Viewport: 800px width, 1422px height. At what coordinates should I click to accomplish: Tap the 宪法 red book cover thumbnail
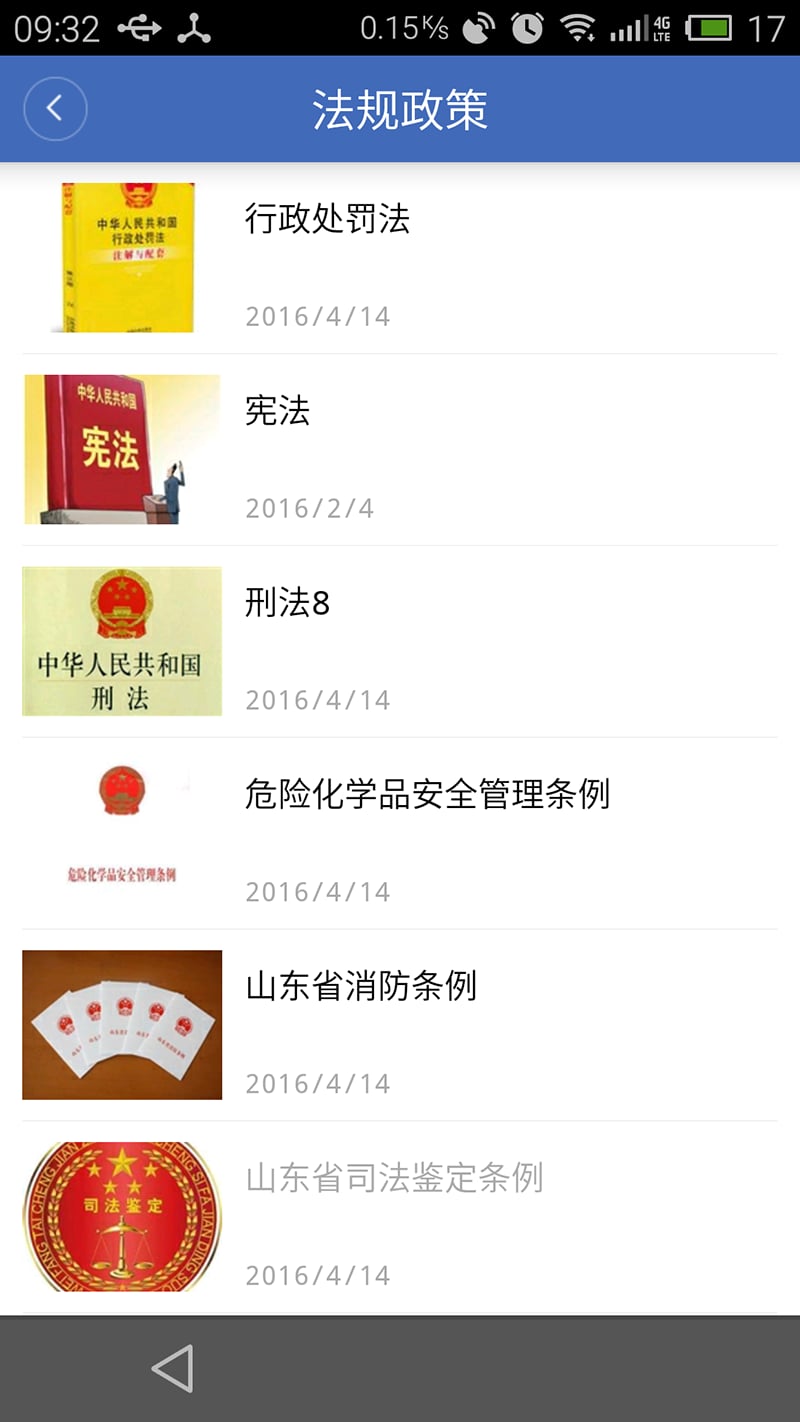point(120,450)
